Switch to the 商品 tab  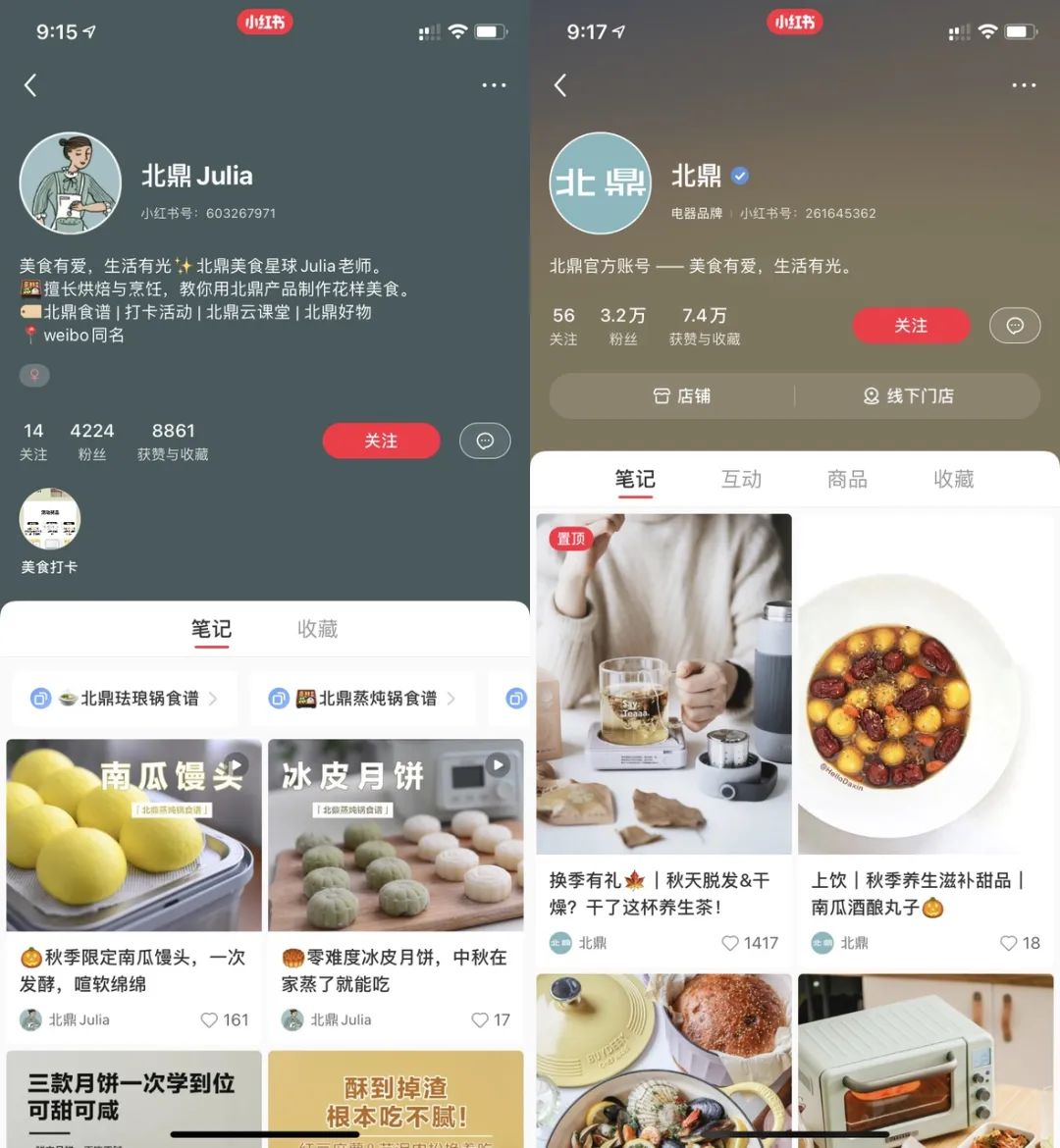[847, 480]
